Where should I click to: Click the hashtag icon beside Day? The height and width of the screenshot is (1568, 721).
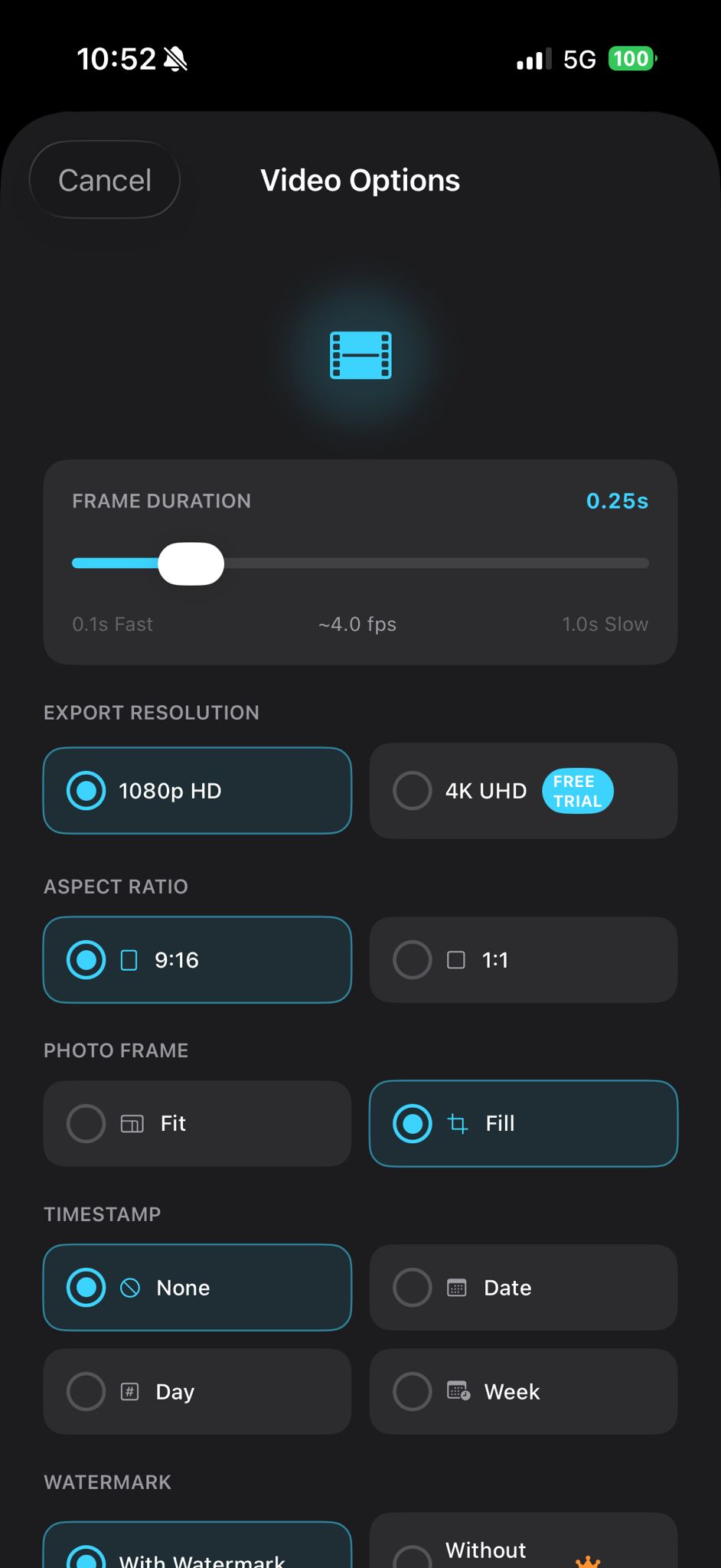coord(131,1391)
